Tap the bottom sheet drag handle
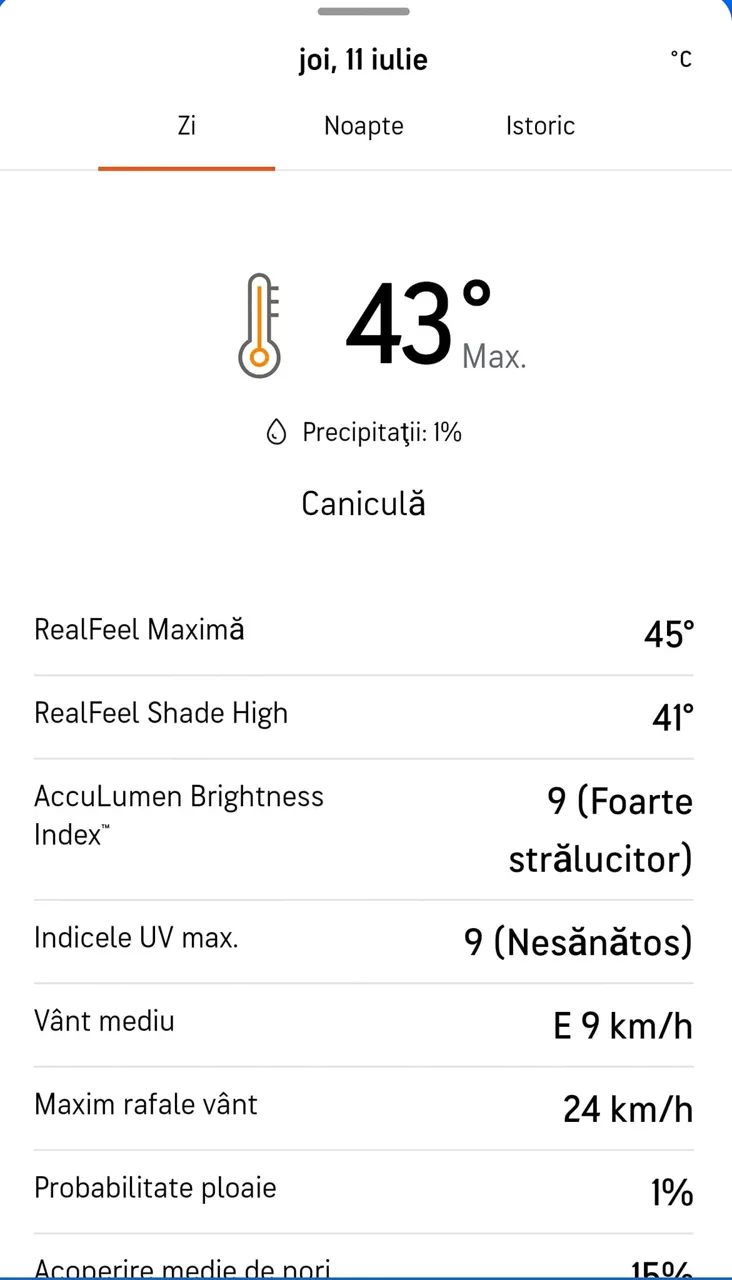 pyautogui.click(x=364, y=12)
